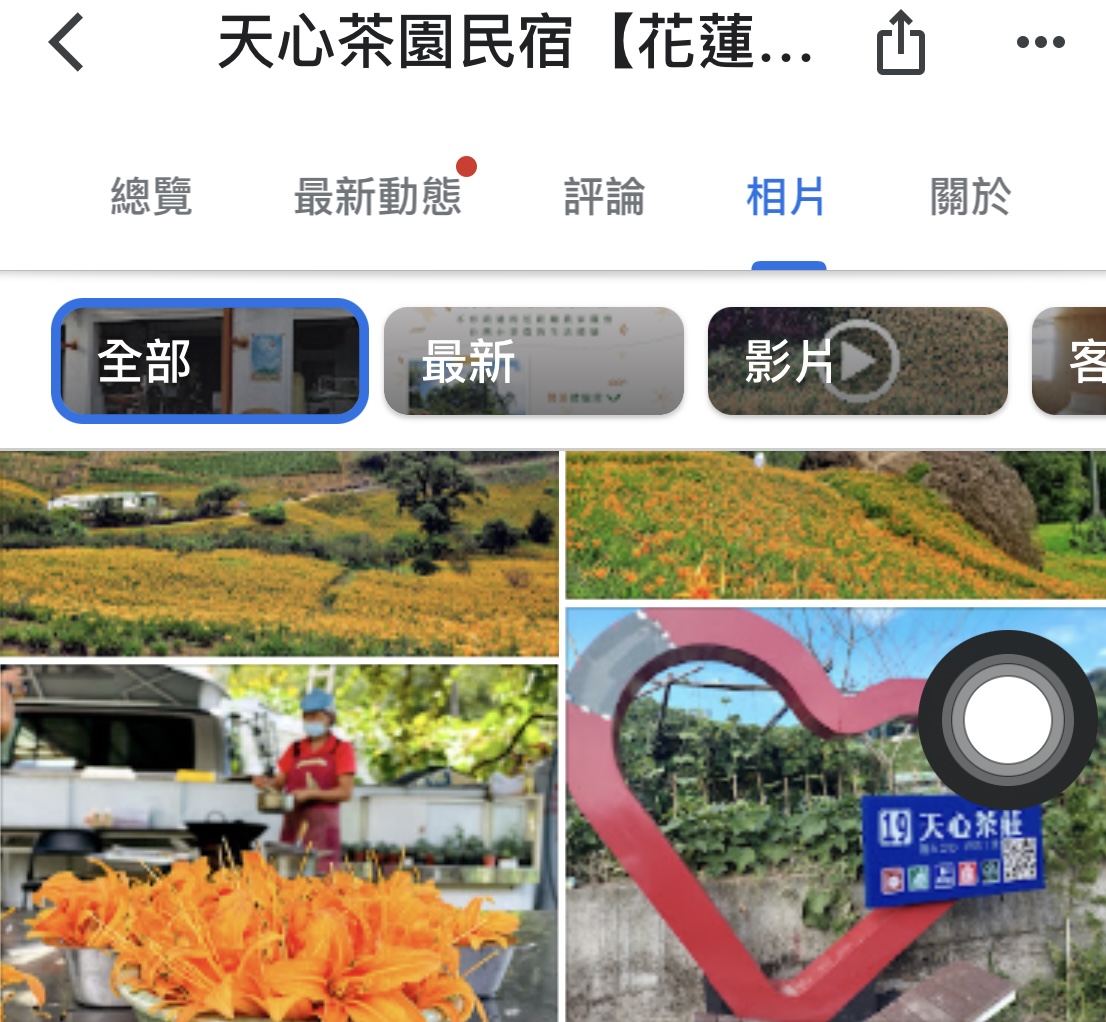1106x1022 pixels.
Task: Open the 最新動態 tab
Action: 378,197
